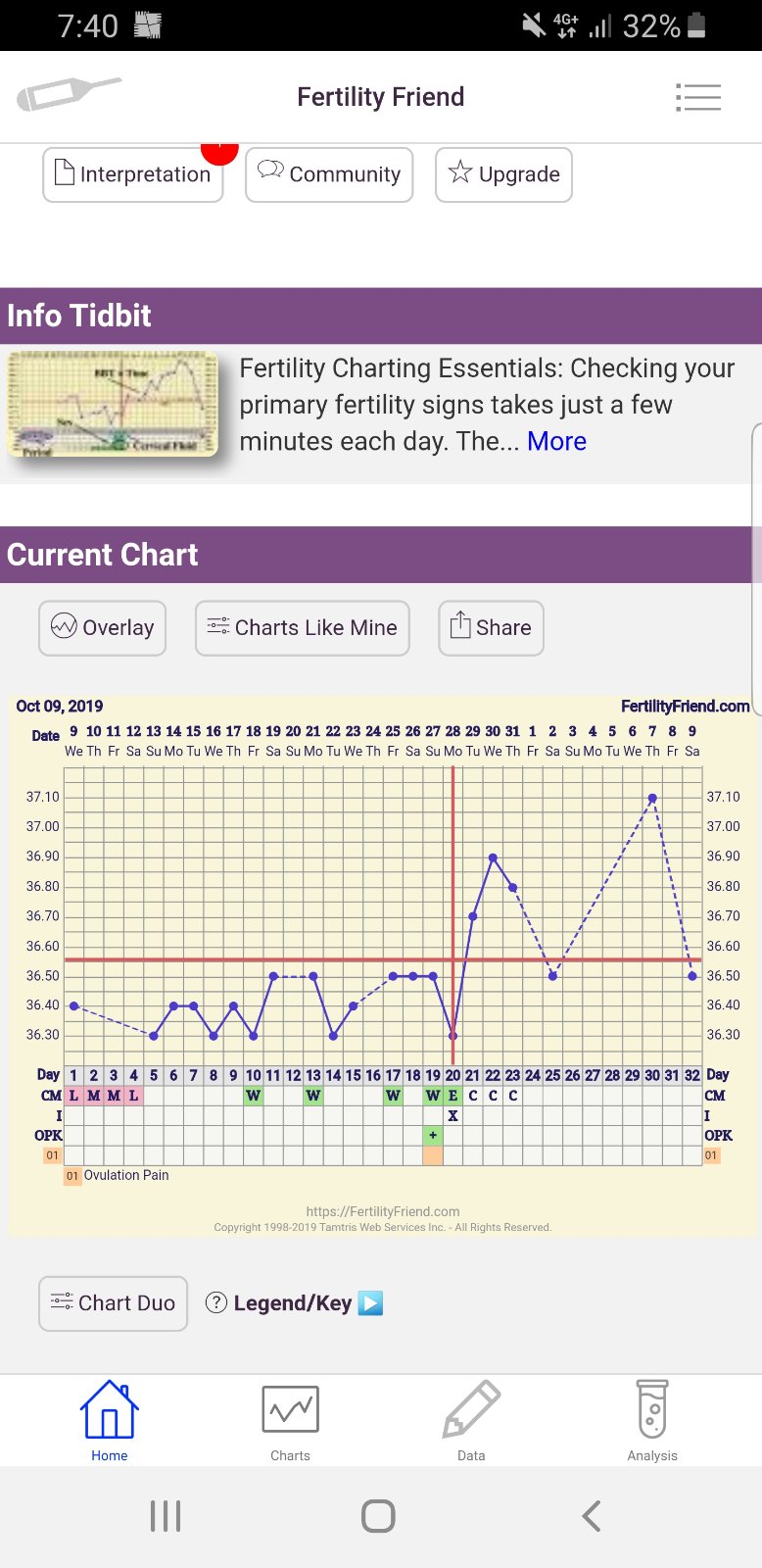Tap the system back button
Image resolution: width=762 pixels, height=1568 pixels.
pyautogui.click(x=591, y=1516)
